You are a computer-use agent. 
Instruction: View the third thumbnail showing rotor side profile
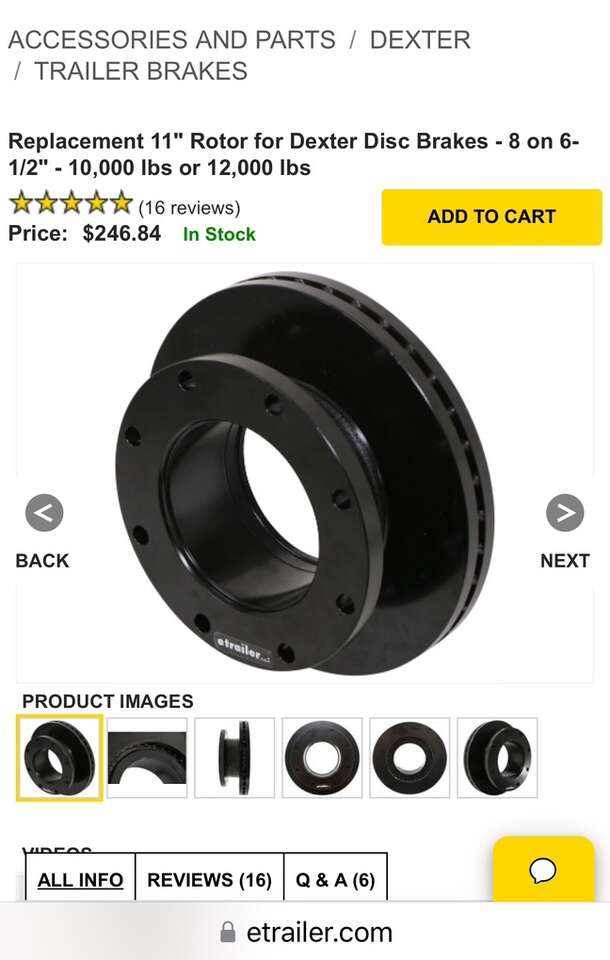click(x=234, y=758)
